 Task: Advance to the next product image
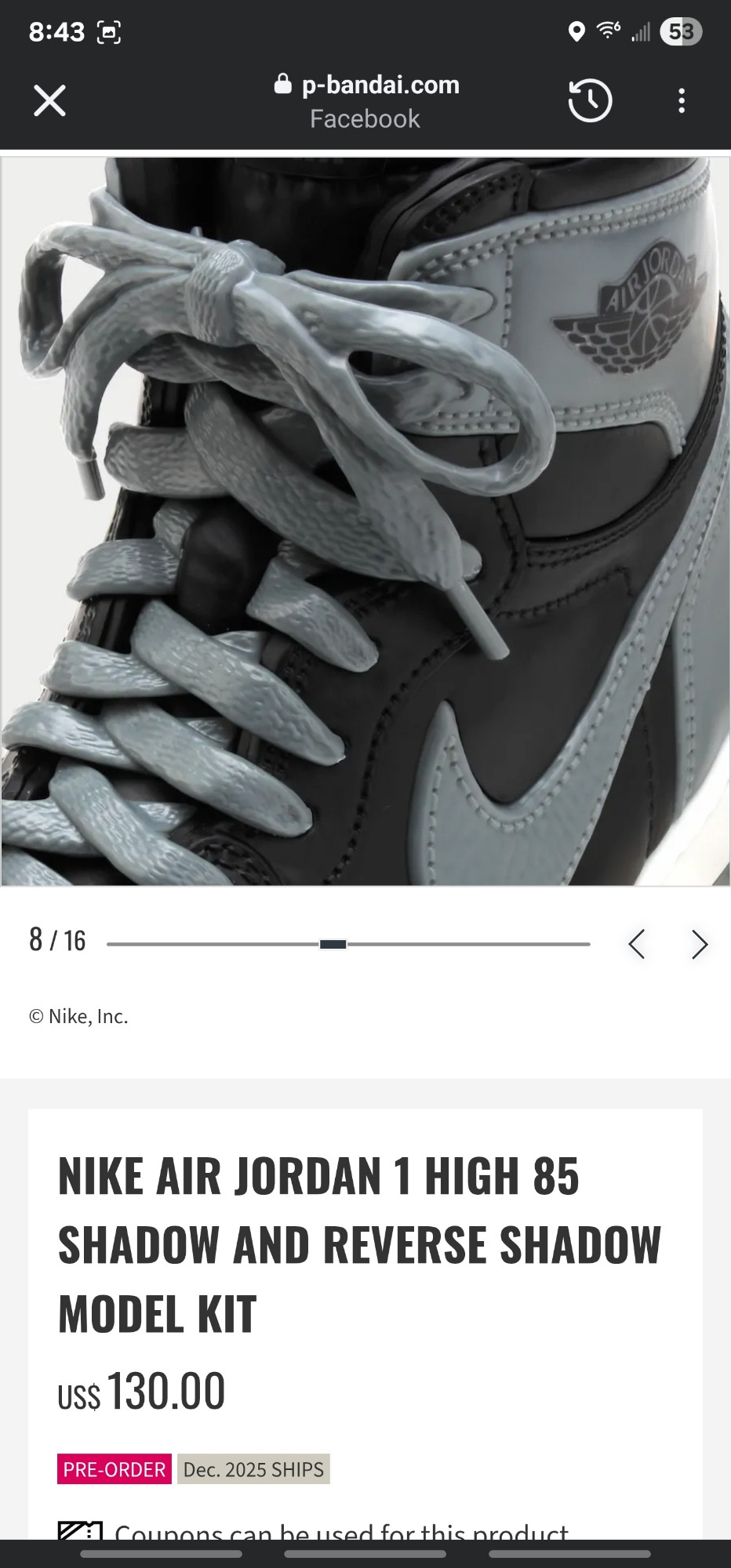[700, 944]
